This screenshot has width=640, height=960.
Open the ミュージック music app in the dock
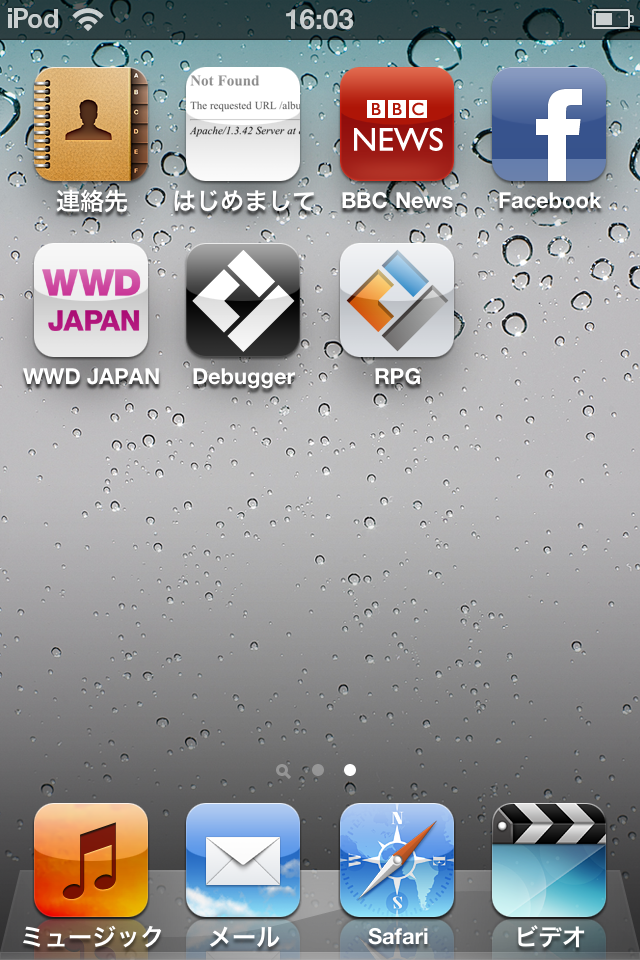[91, 860]
